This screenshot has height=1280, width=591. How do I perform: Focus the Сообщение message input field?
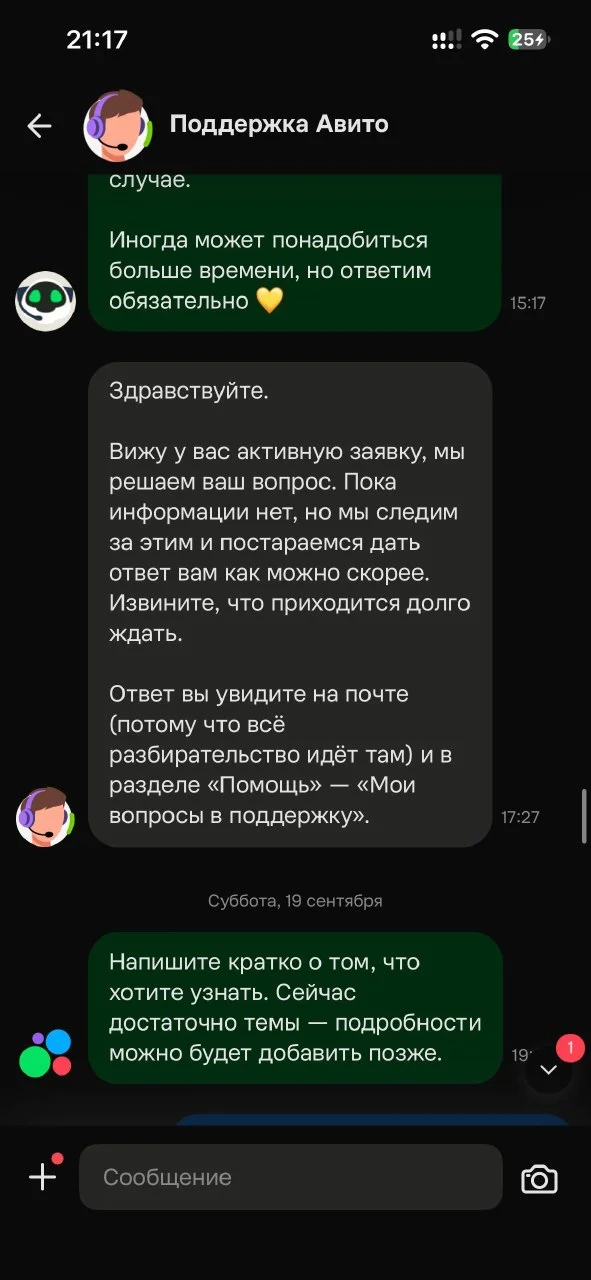click(290, 1177)
